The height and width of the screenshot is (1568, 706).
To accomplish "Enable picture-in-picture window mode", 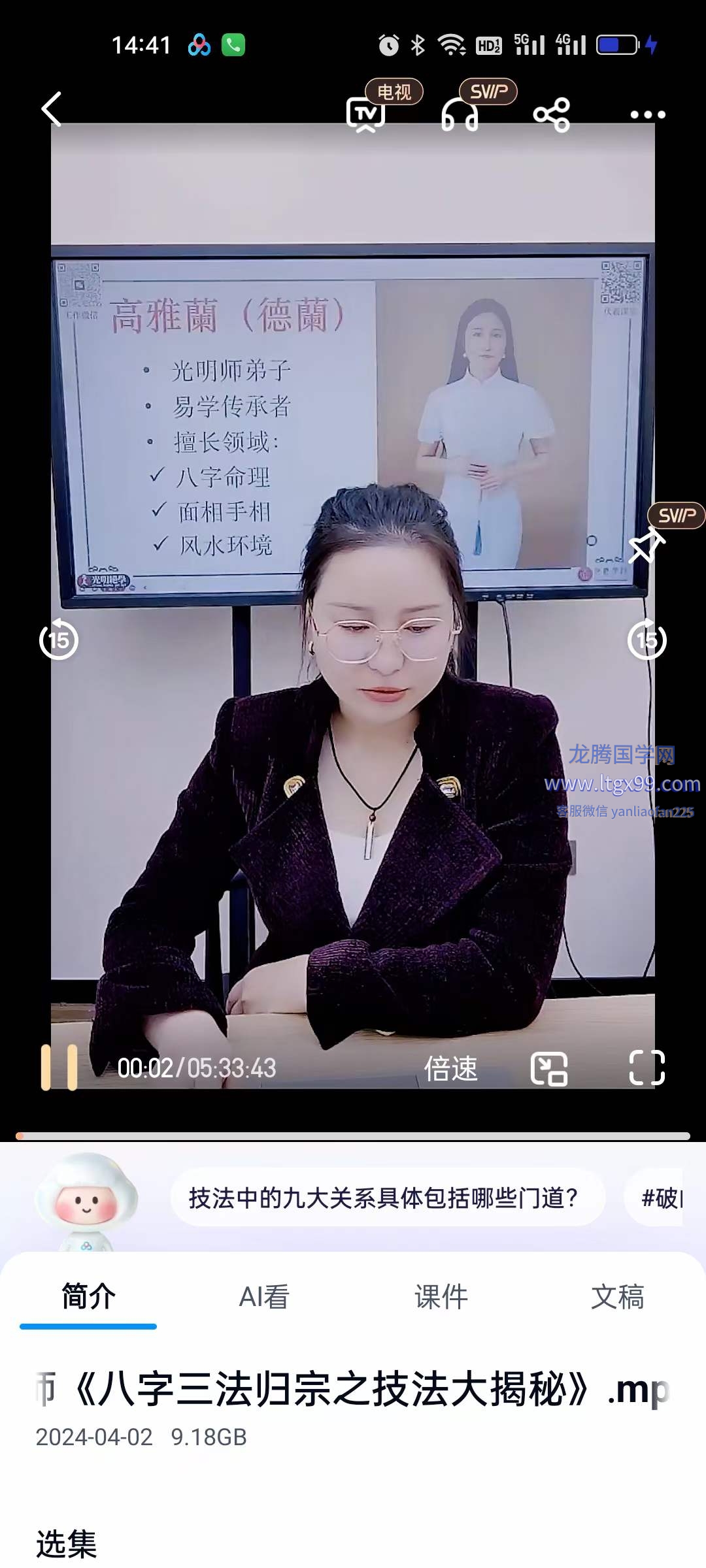I will (549, 1069).
